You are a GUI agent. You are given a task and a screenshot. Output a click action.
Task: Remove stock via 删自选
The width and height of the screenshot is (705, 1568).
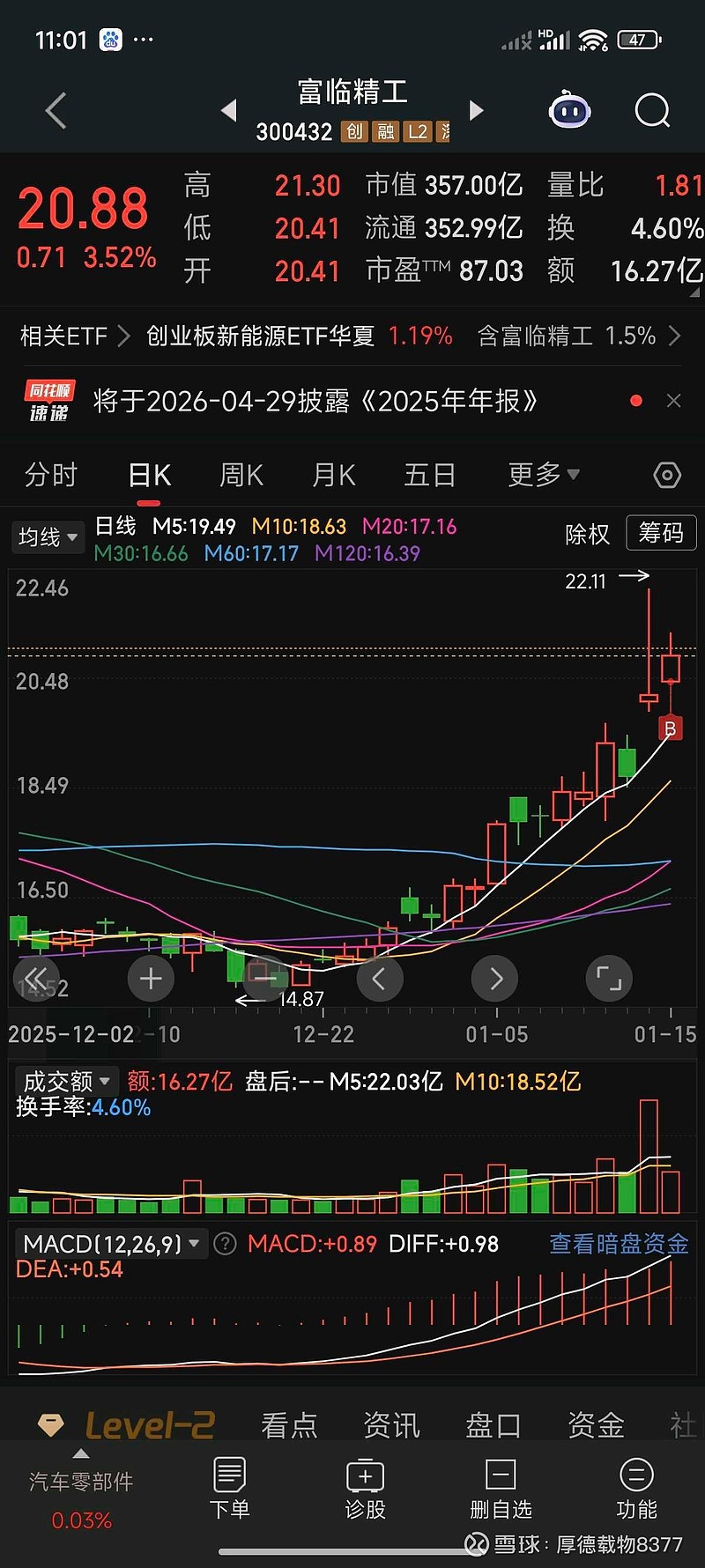501,1489
